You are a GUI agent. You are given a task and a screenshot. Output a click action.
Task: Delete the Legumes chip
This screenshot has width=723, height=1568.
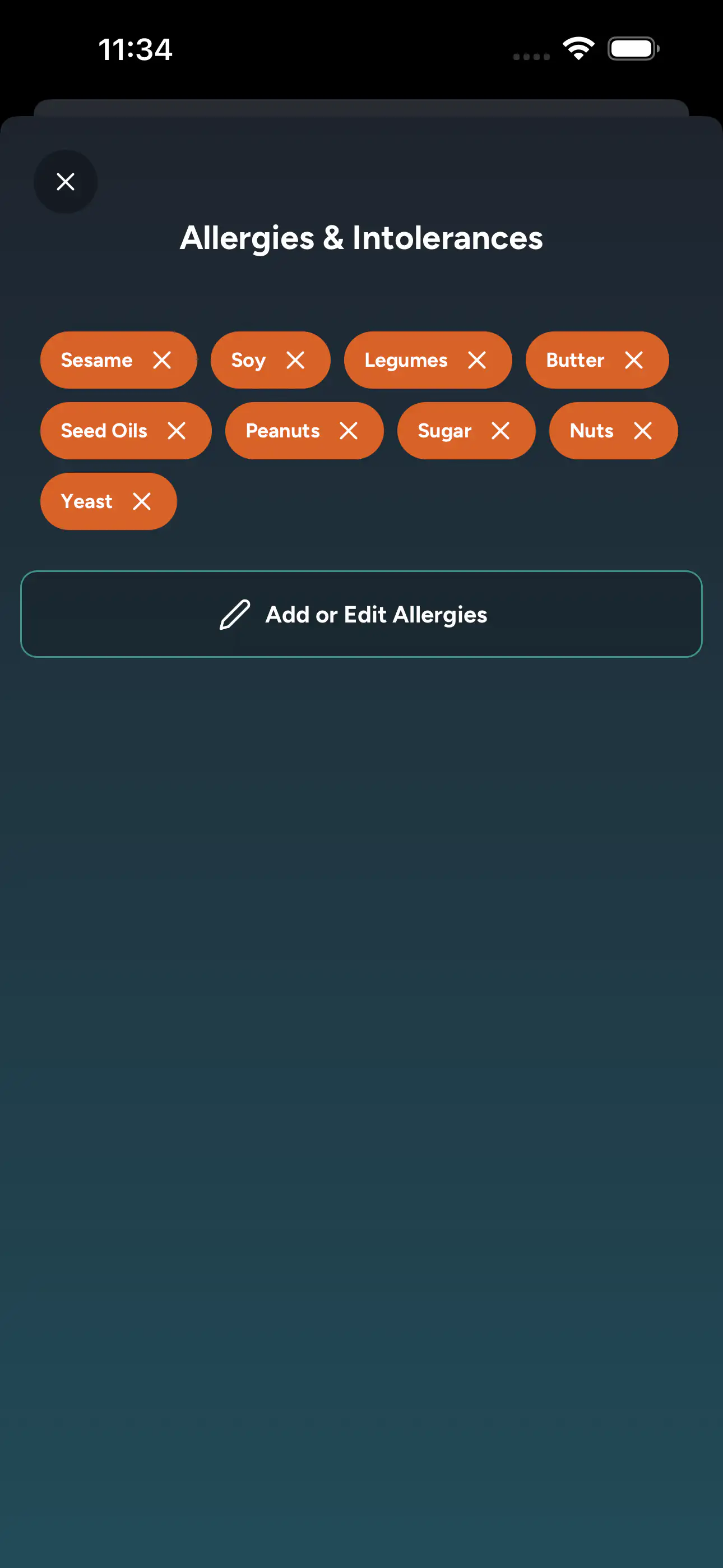coord(477,359)
